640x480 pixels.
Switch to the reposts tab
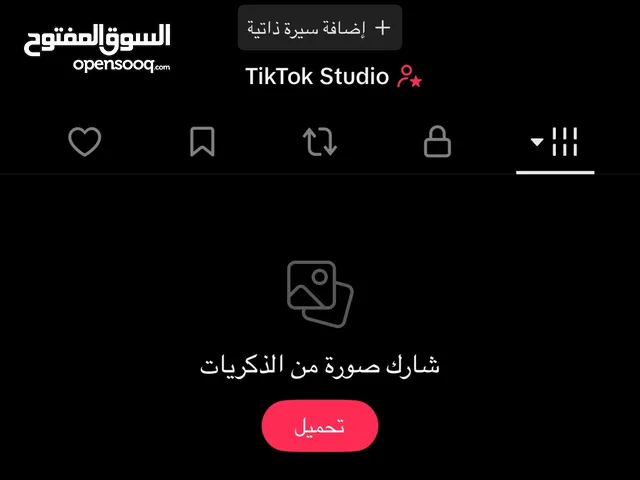click(320, 143)
